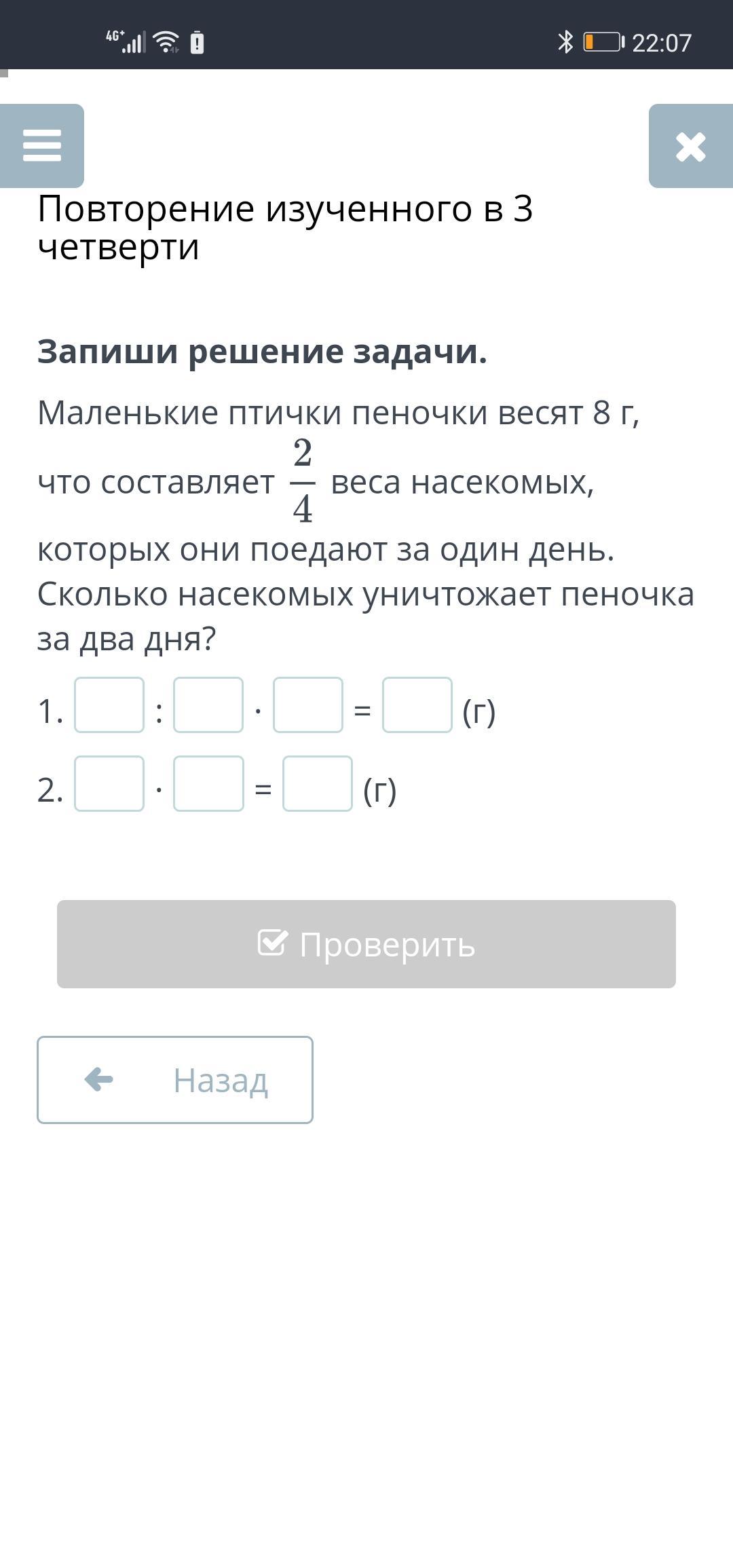Viewport: 733px width, 1568px height.
Task: Tap the result box of equation 1
Action: (417, 705)
